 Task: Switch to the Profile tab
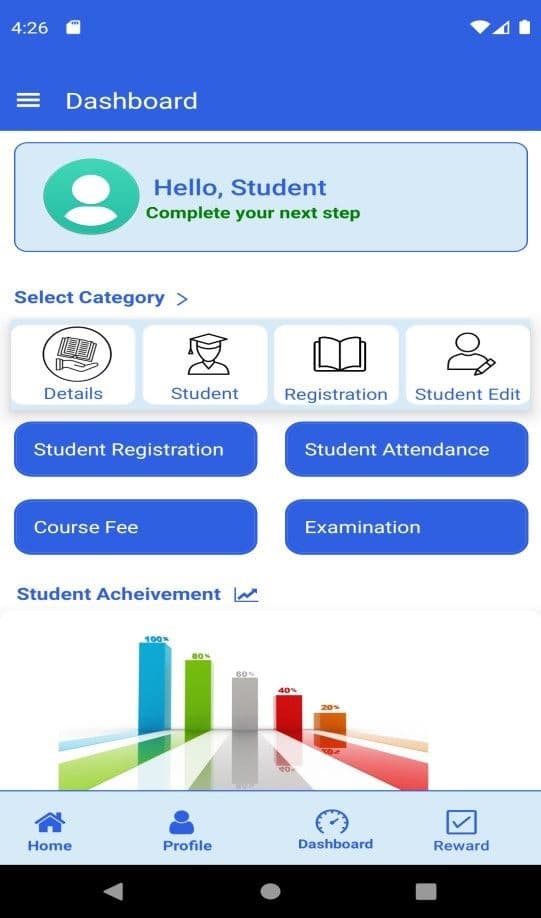click(187, 831)
